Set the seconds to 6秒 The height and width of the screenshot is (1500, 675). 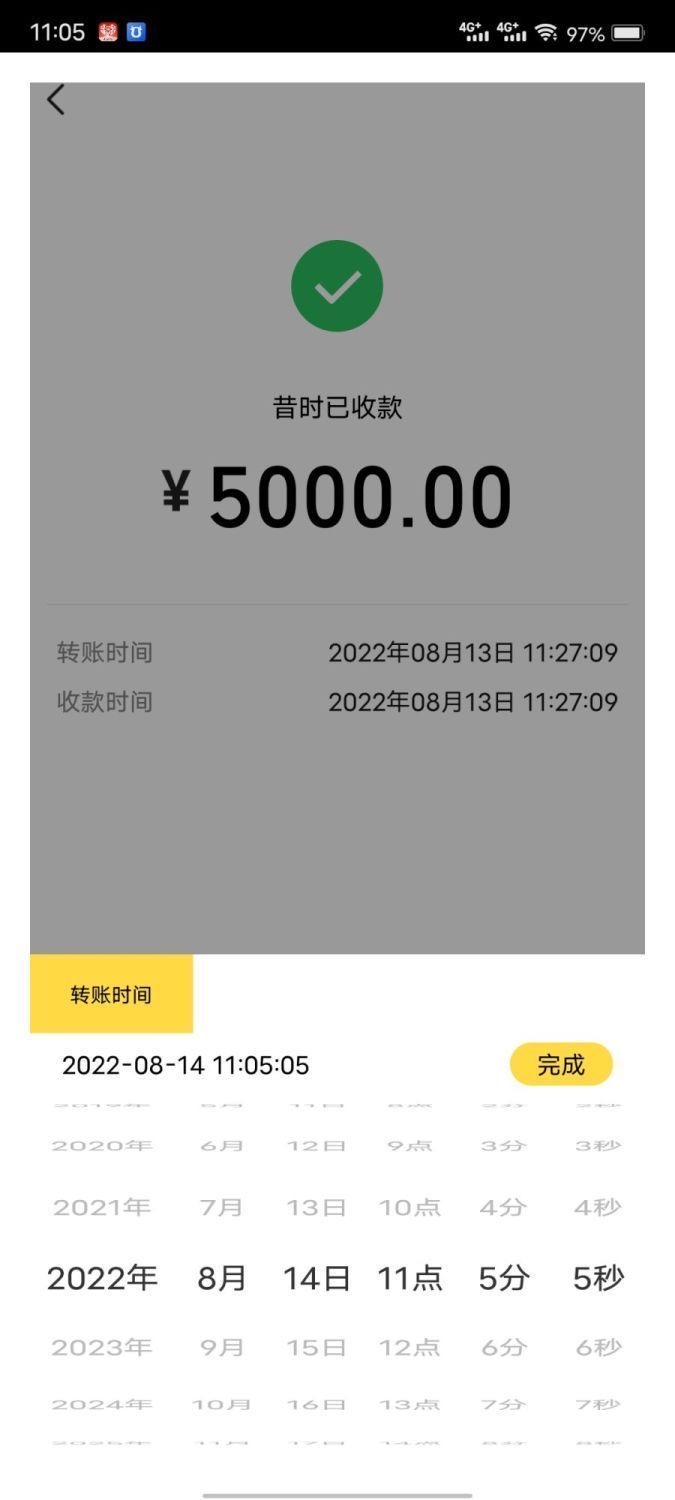[x=598, y=1348]
